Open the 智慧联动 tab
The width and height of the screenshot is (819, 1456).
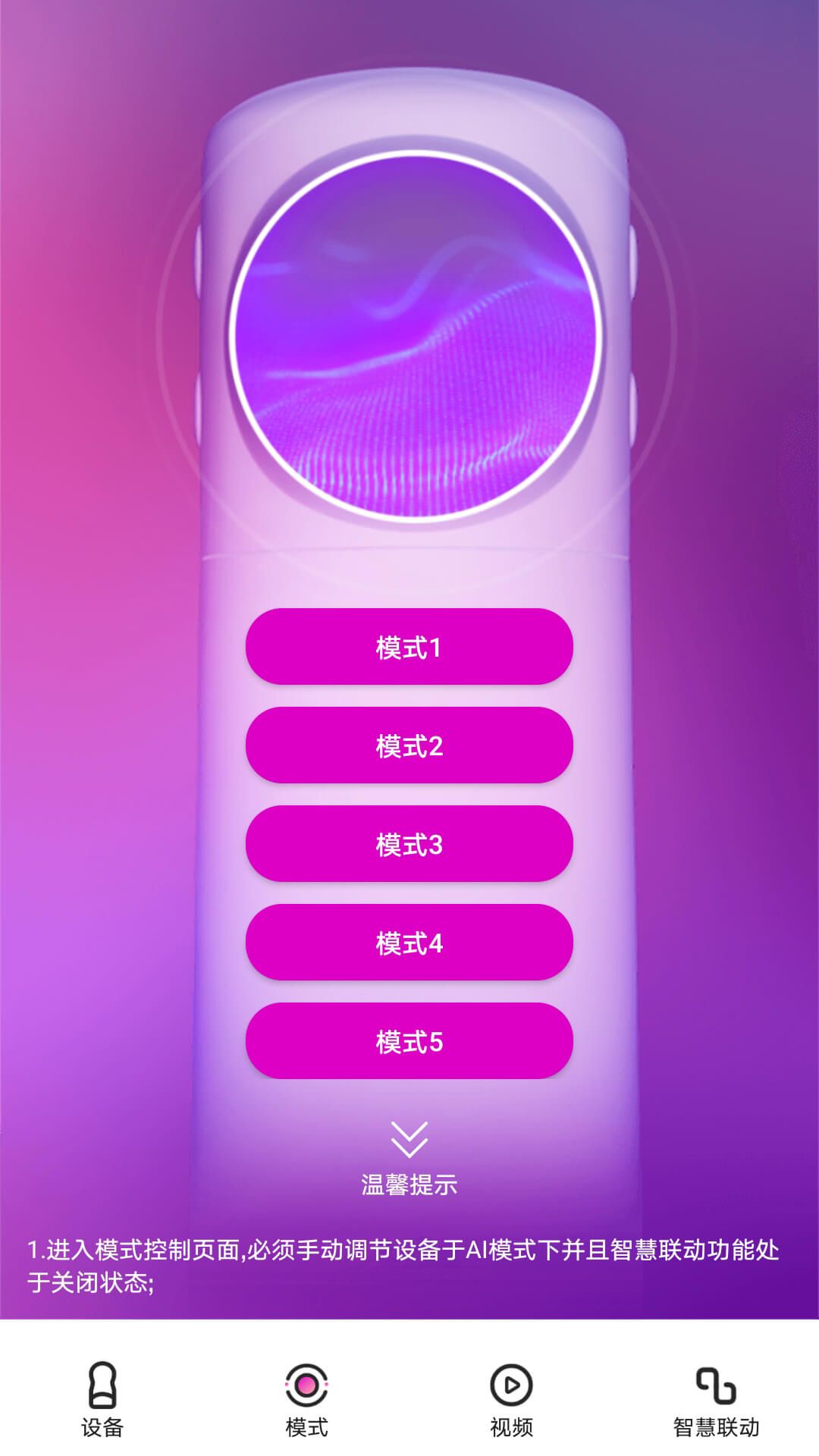717,1400
